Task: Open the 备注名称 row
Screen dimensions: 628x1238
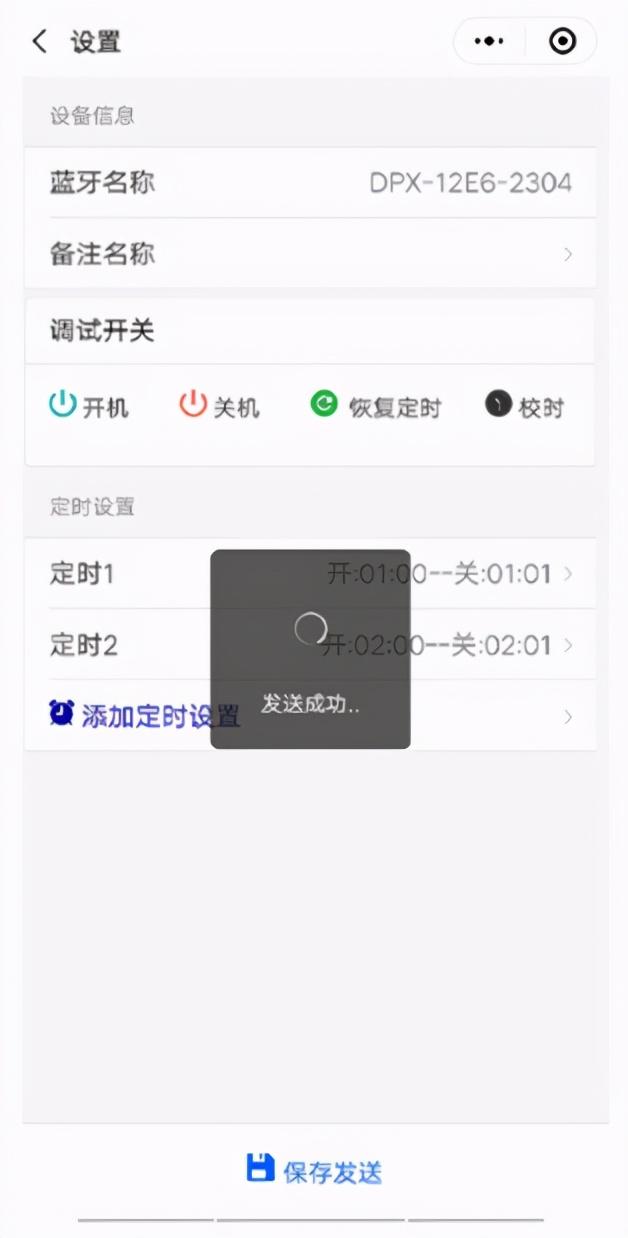Action: pyautogui.click(x=310, y=253)
